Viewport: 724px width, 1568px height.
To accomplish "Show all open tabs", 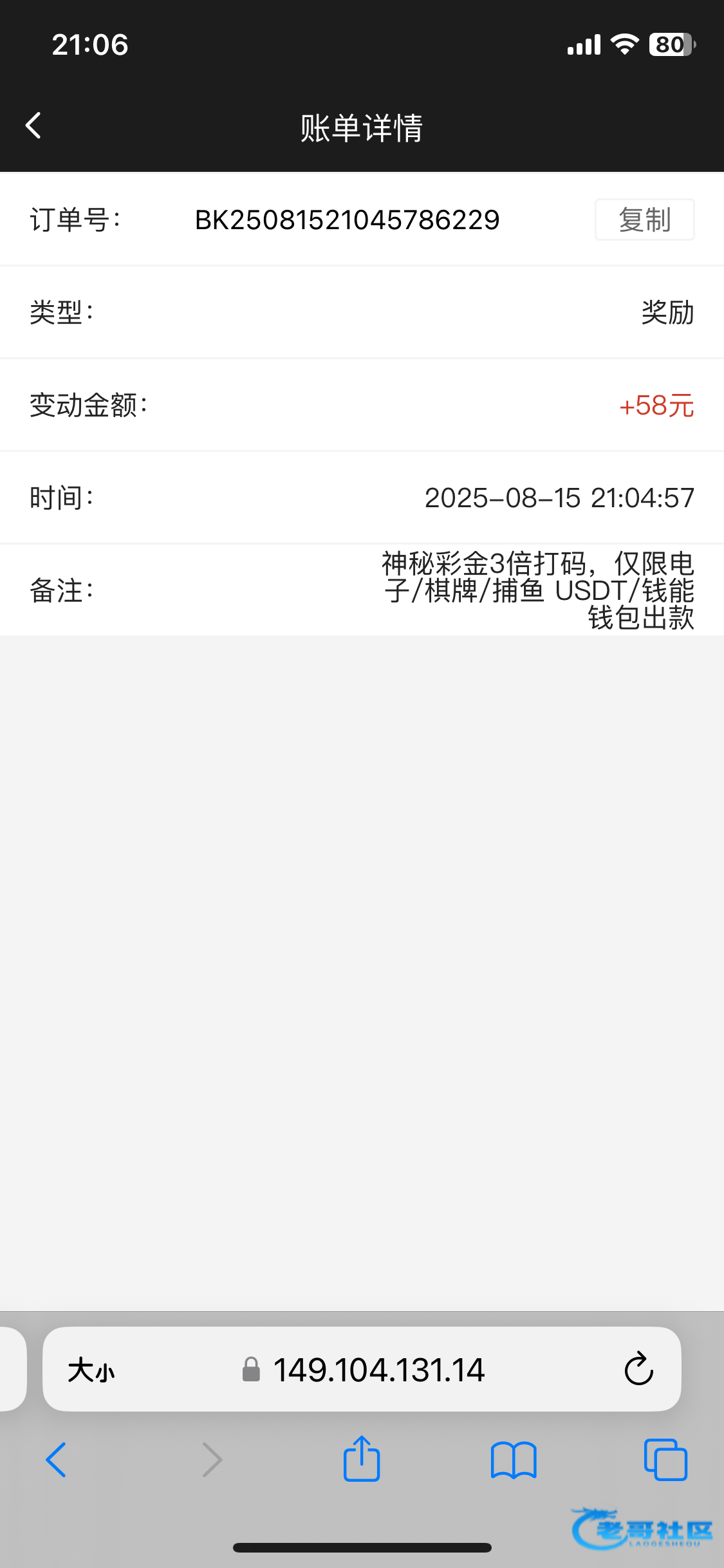I will tap(665, 1459).
